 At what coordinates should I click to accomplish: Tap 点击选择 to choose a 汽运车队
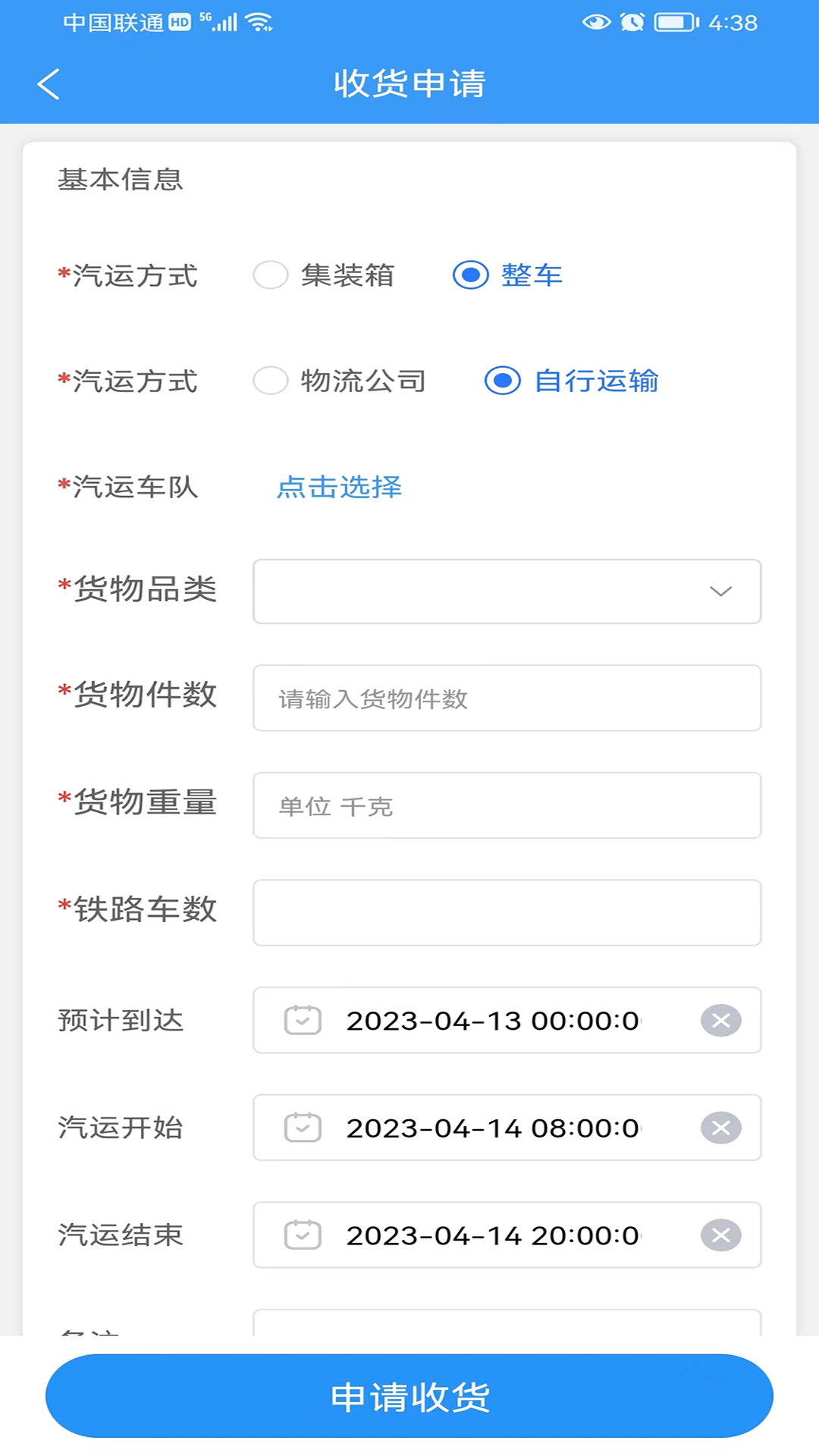click(x=339, y=488)
